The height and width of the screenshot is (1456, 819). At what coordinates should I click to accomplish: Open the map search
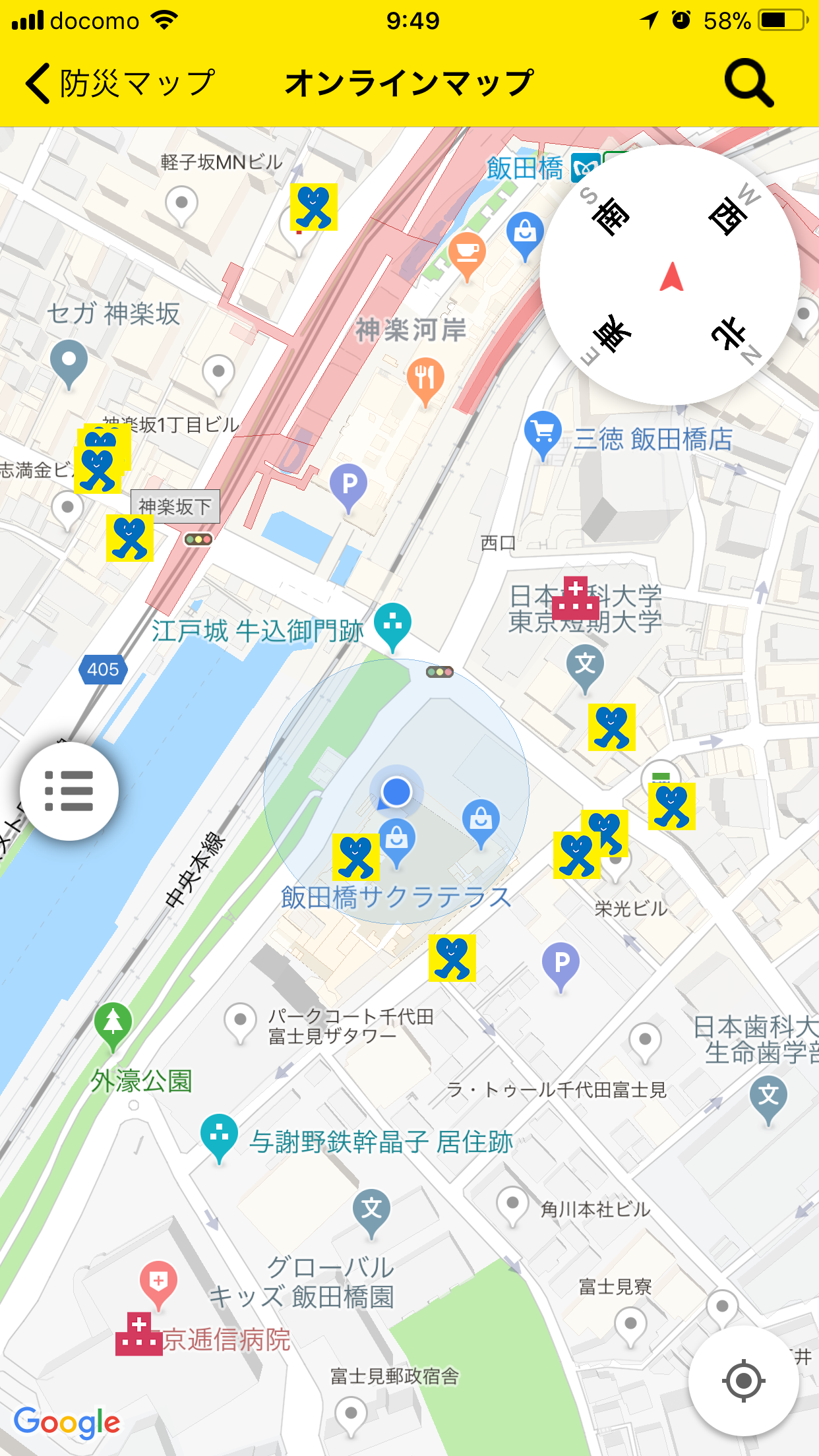point(748,84)
